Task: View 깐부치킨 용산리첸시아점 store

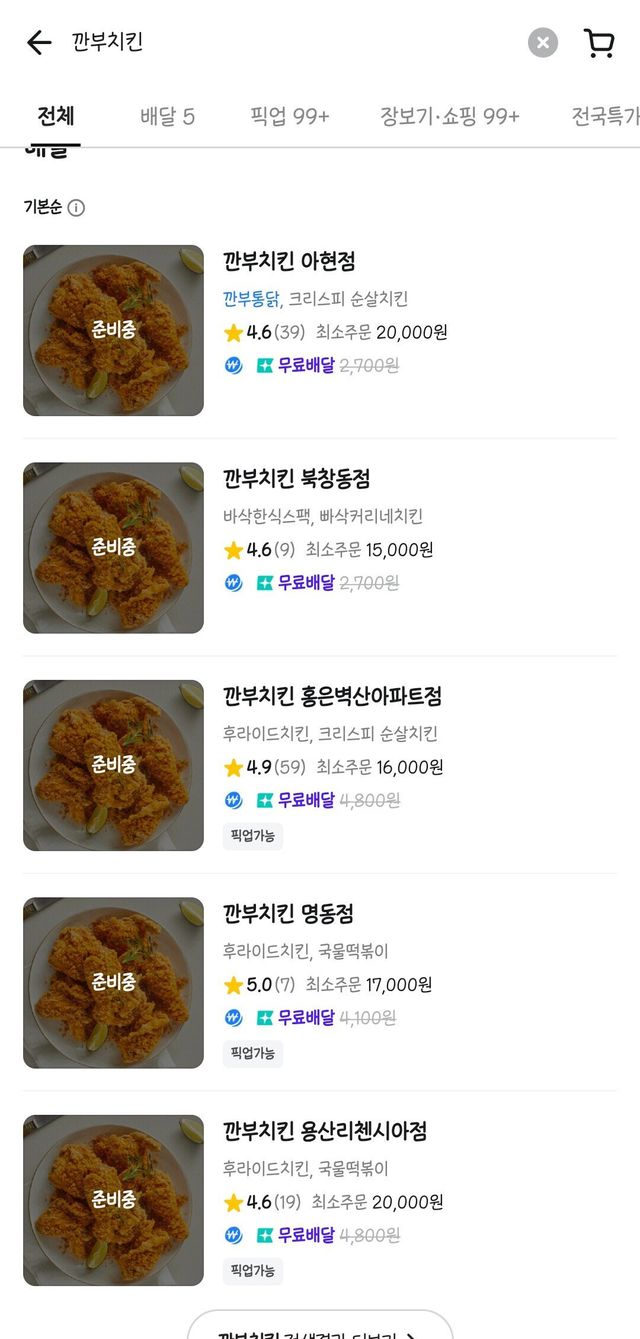Action: [325, 1132]
